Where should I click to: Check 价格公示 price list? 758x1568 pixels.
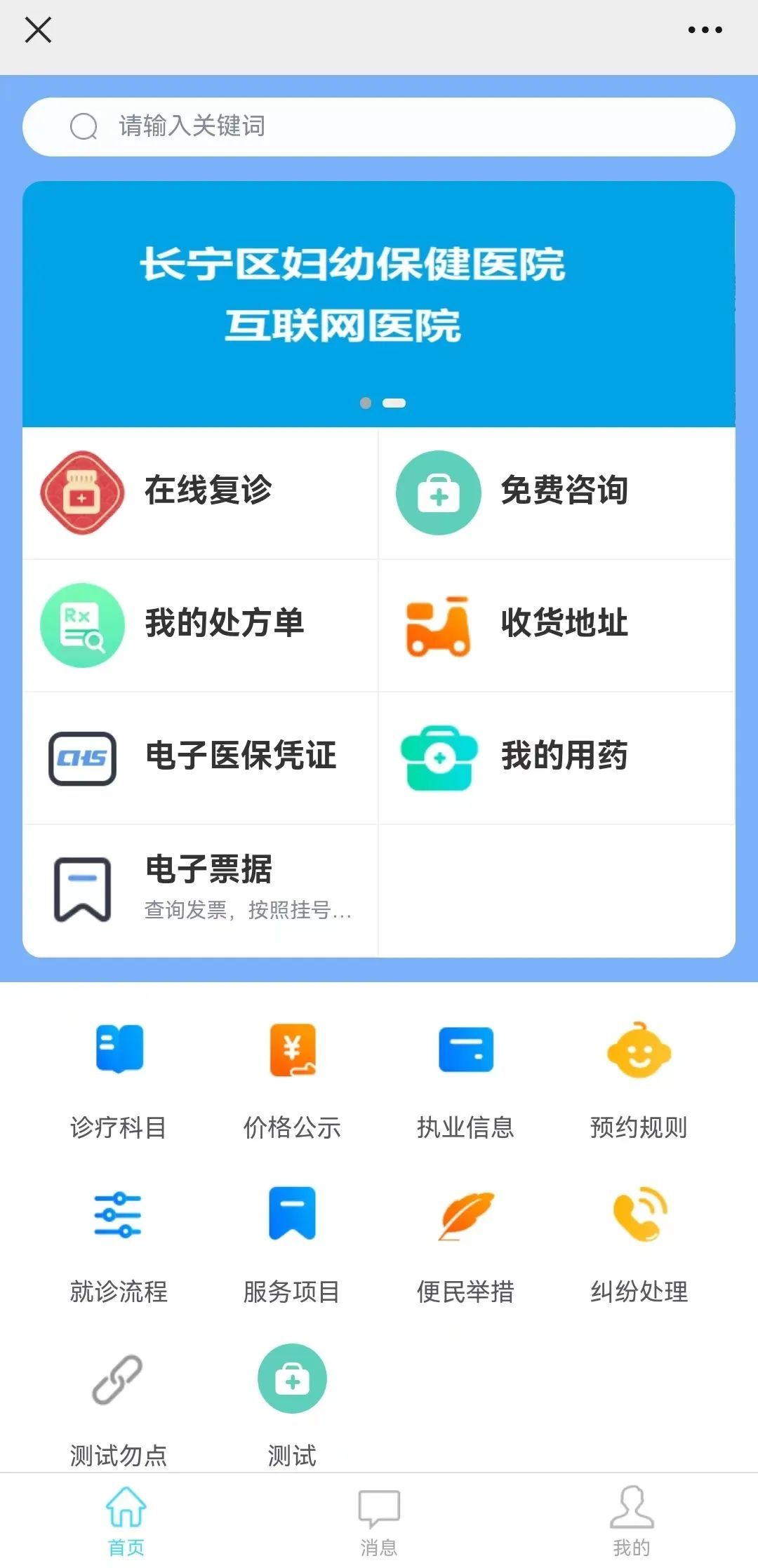coord(292,1080)
